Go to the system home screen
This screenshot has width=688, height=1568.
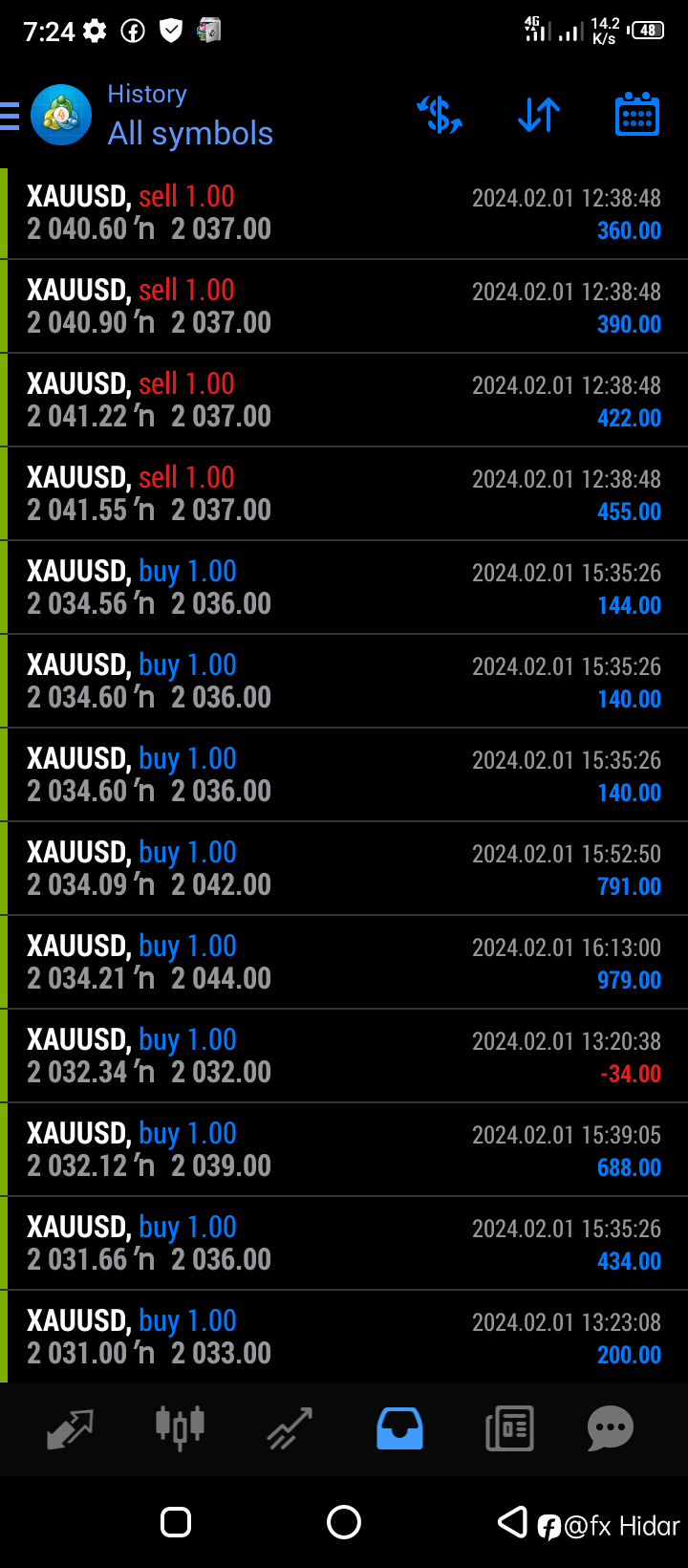344,1522
